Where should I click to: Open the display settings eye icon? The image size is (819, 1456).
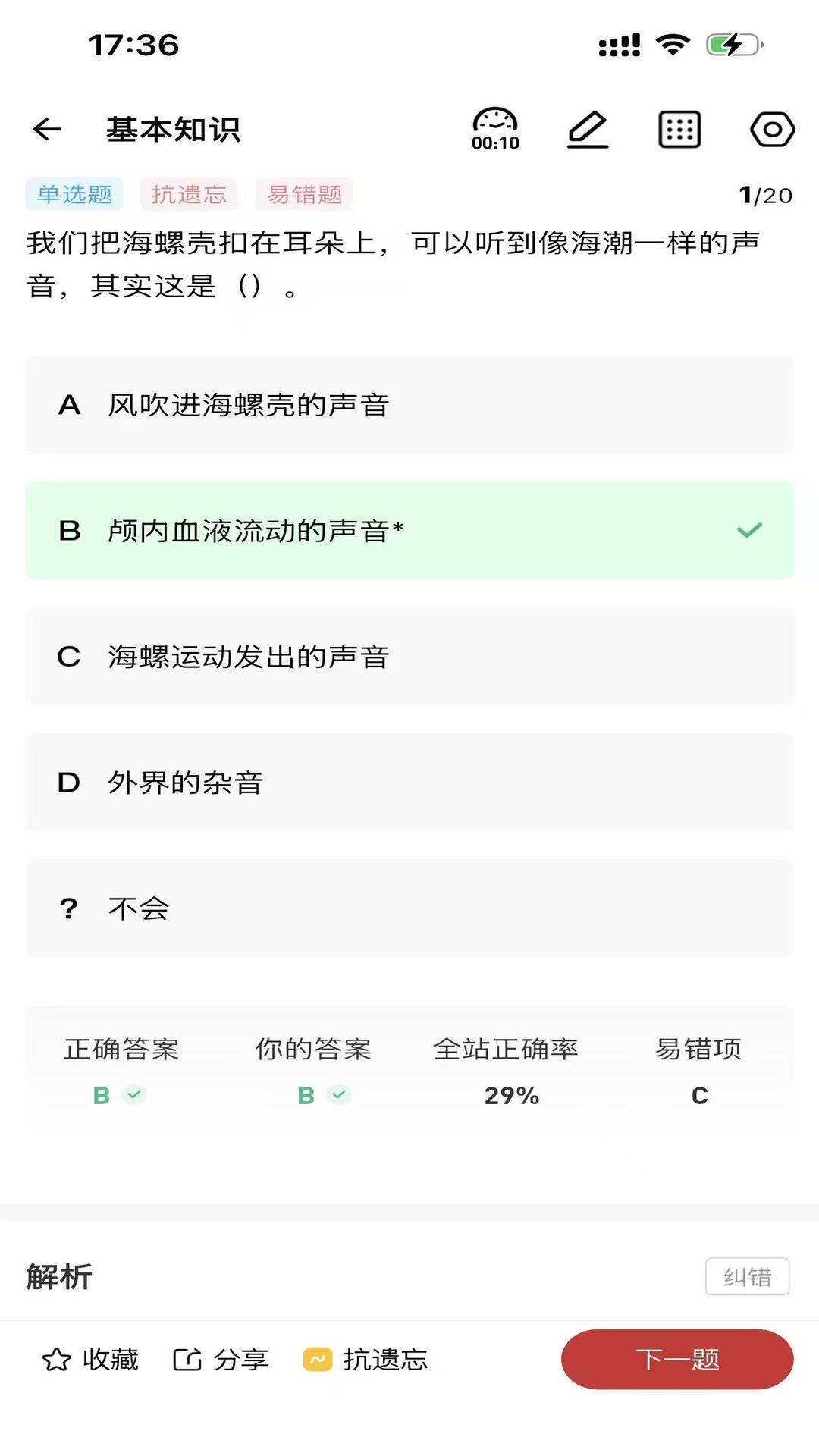coord(771,127)
